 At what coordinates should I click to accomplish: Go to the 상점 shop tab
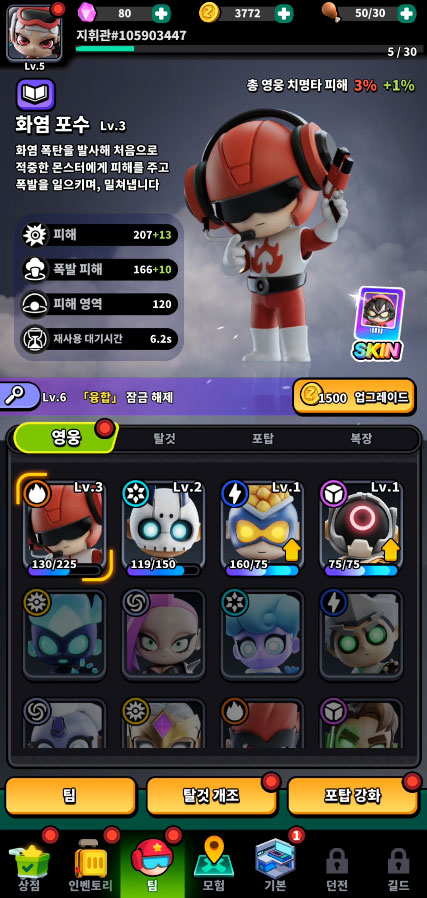pyautogui.click(x=29, y=865)
